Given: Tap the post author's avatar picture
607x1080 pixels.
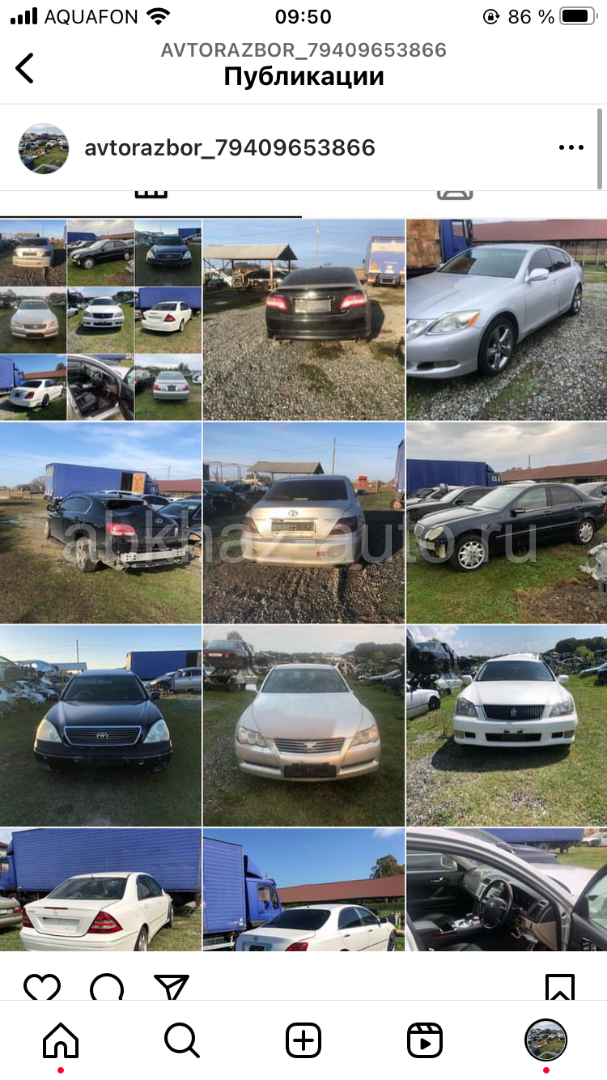Looking at the screenshot, I should tap(44, 148).
